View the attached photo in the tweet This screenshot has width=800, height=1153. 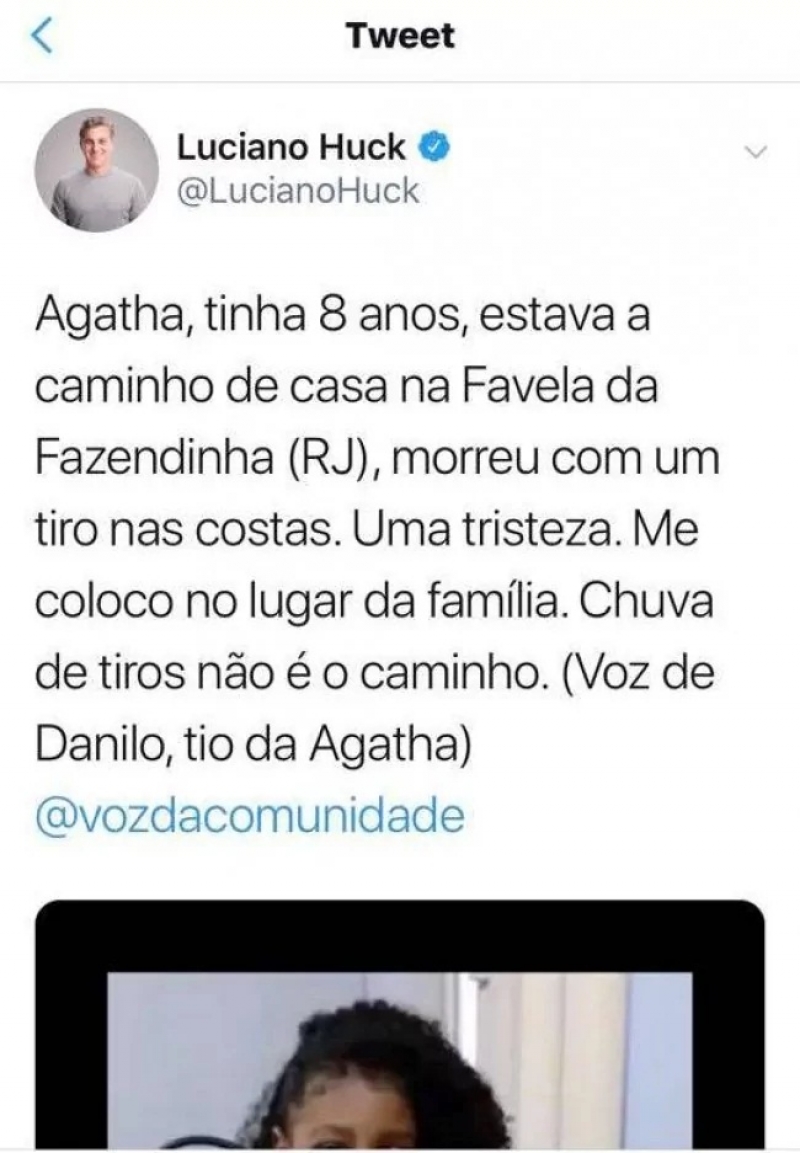400,1030
